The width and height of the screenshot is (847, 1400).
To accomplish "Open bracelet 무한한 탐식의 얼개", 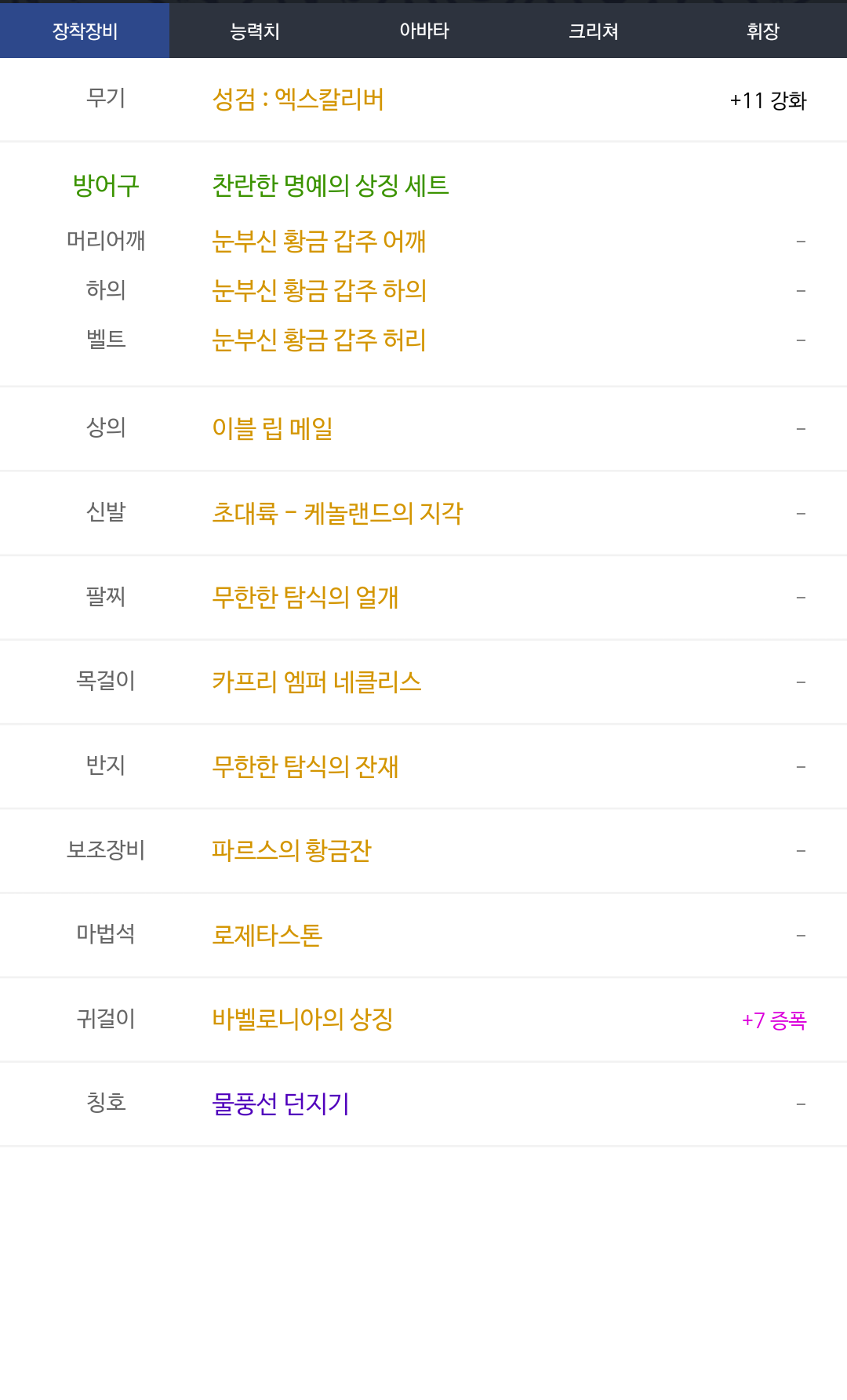I will pyautogui.click(x=305, y=597).
